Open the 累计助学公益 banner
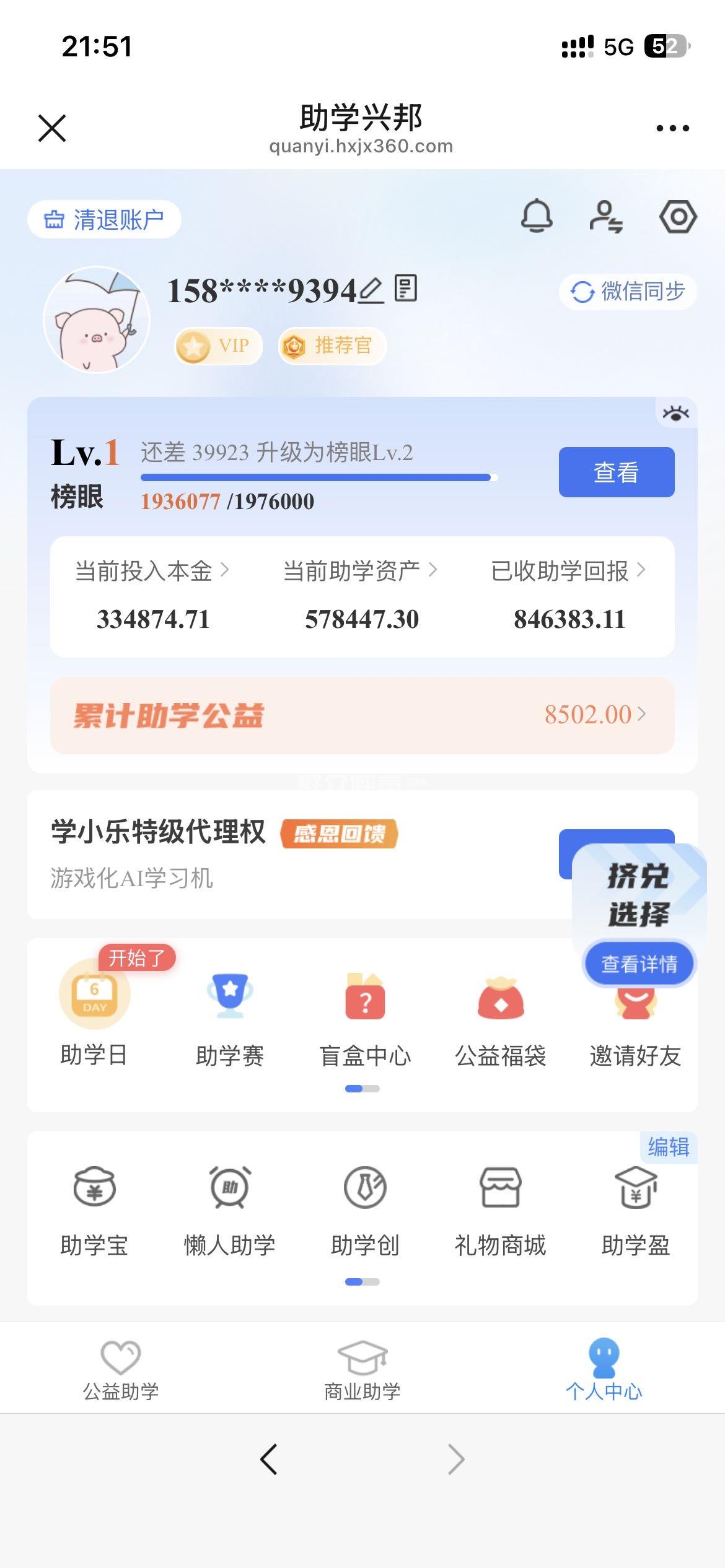This screenshot has width=725, height=1568. coord(362,715)
